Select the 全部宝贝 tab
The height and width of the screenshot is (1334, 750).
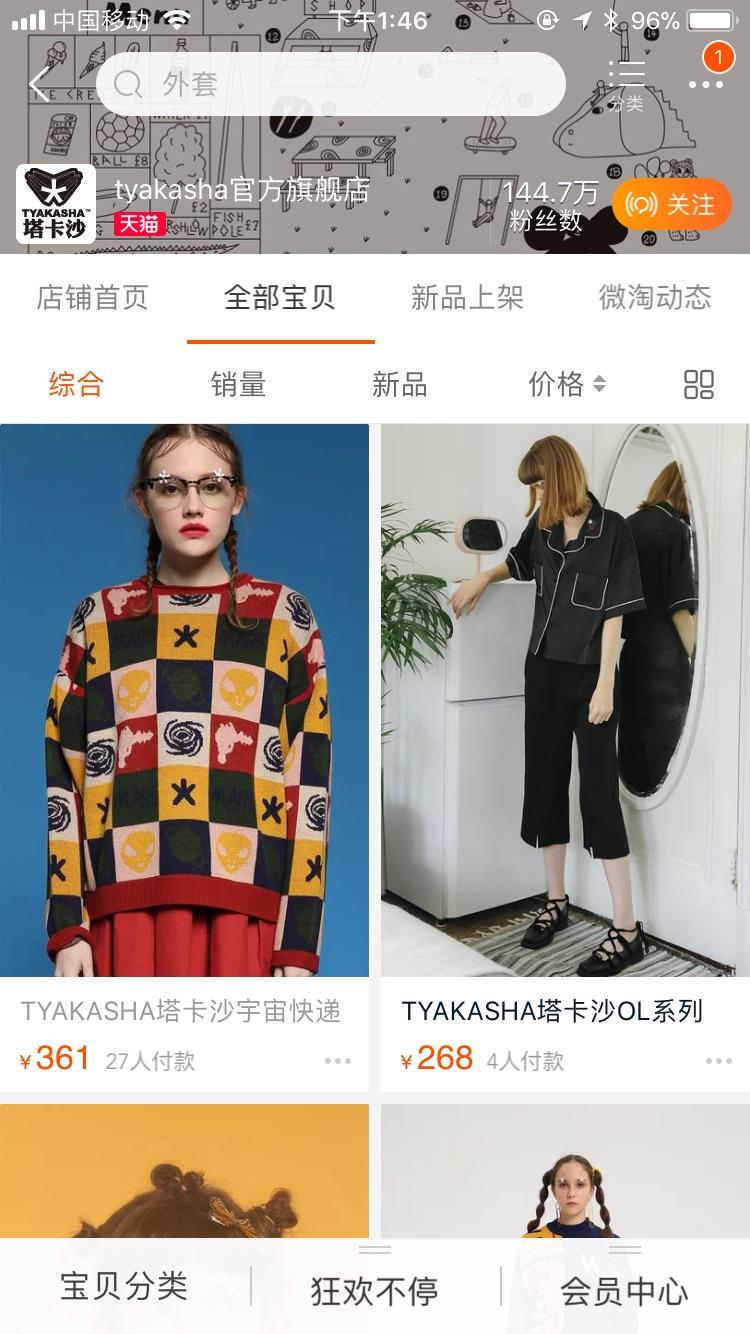pyautogui.click(x=280, y=297)
